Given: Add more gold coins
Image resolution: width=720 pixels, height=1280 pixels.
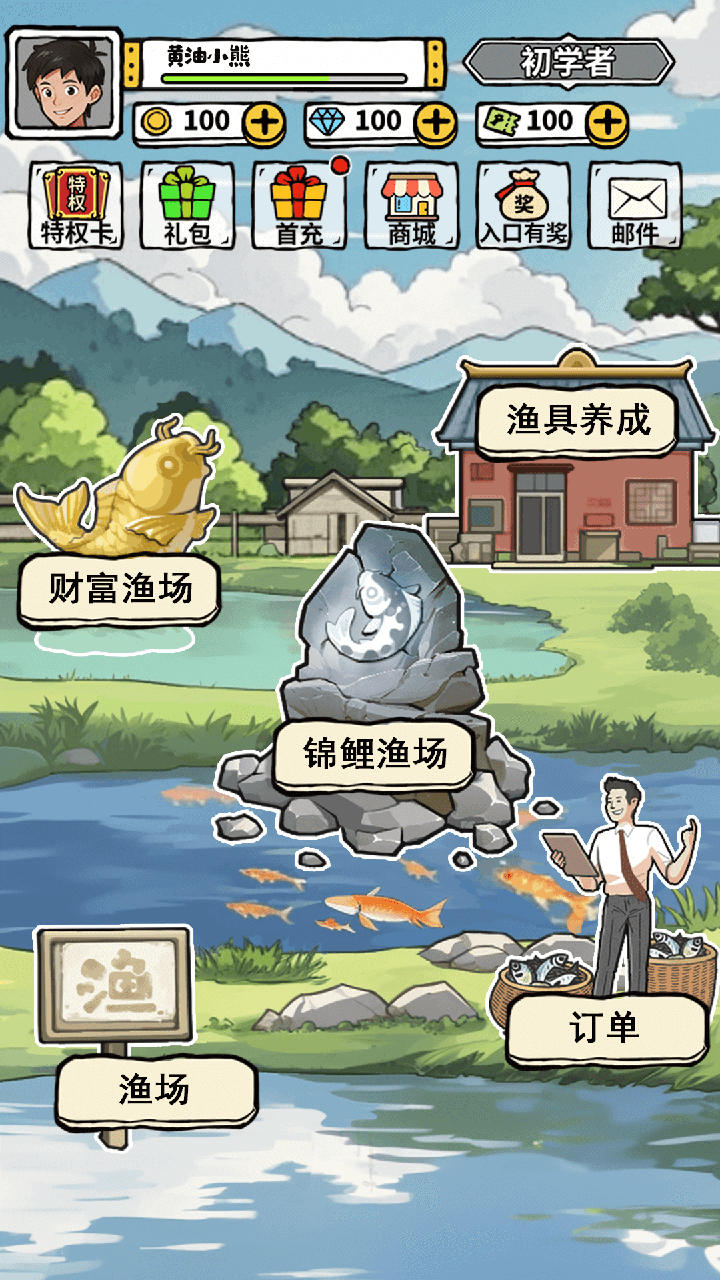Looking at the screenshot, I should pos(264,123).
